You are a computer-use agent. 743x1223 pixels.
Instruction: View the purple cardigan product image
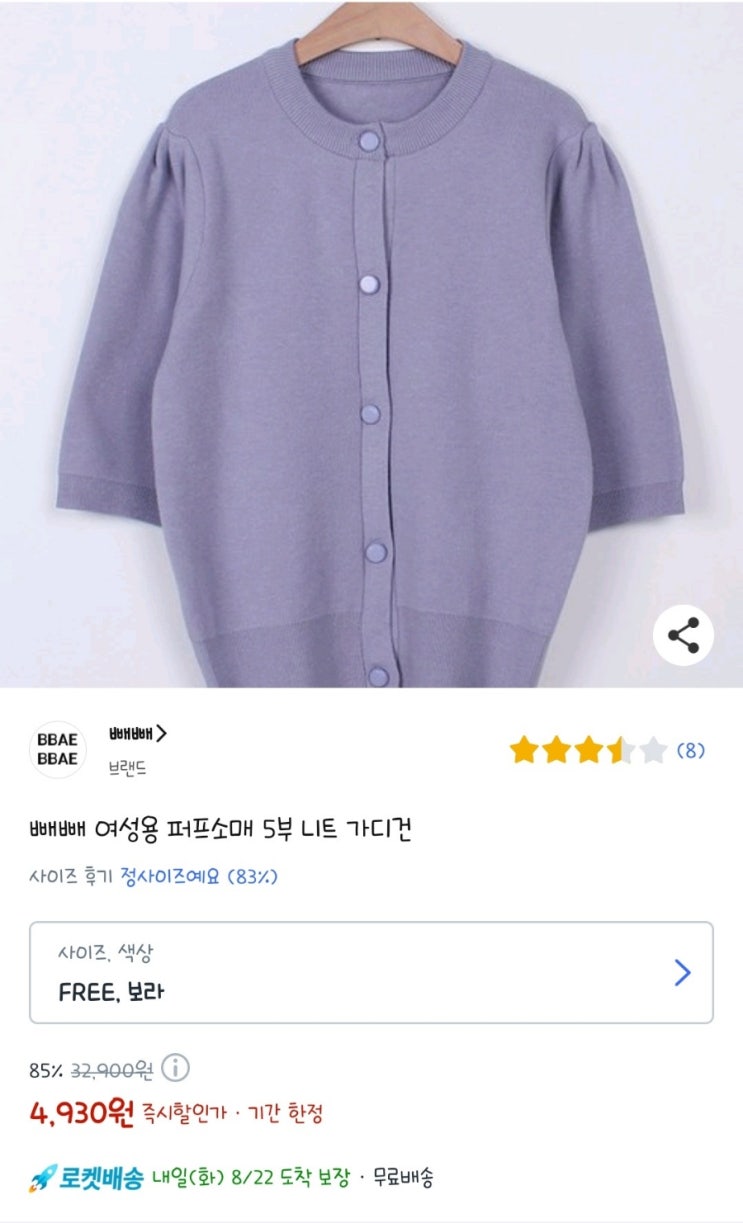click(371, 340)
